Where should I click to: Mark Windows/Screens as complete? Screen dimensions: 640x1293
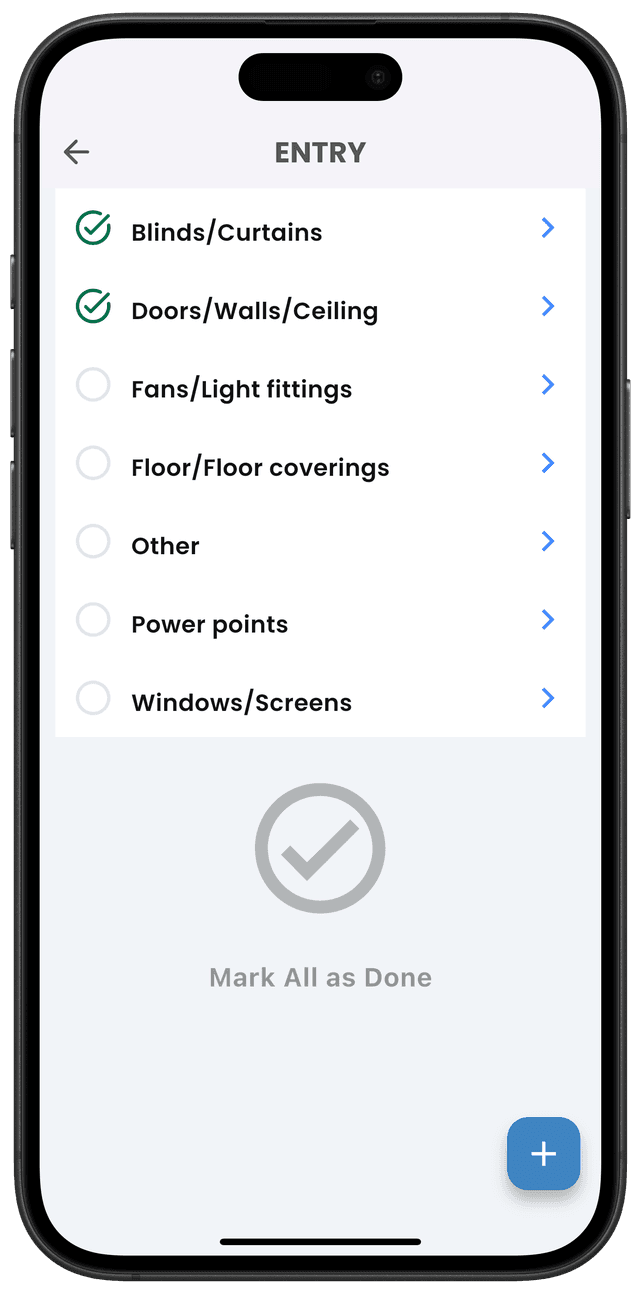click(93, 698)
